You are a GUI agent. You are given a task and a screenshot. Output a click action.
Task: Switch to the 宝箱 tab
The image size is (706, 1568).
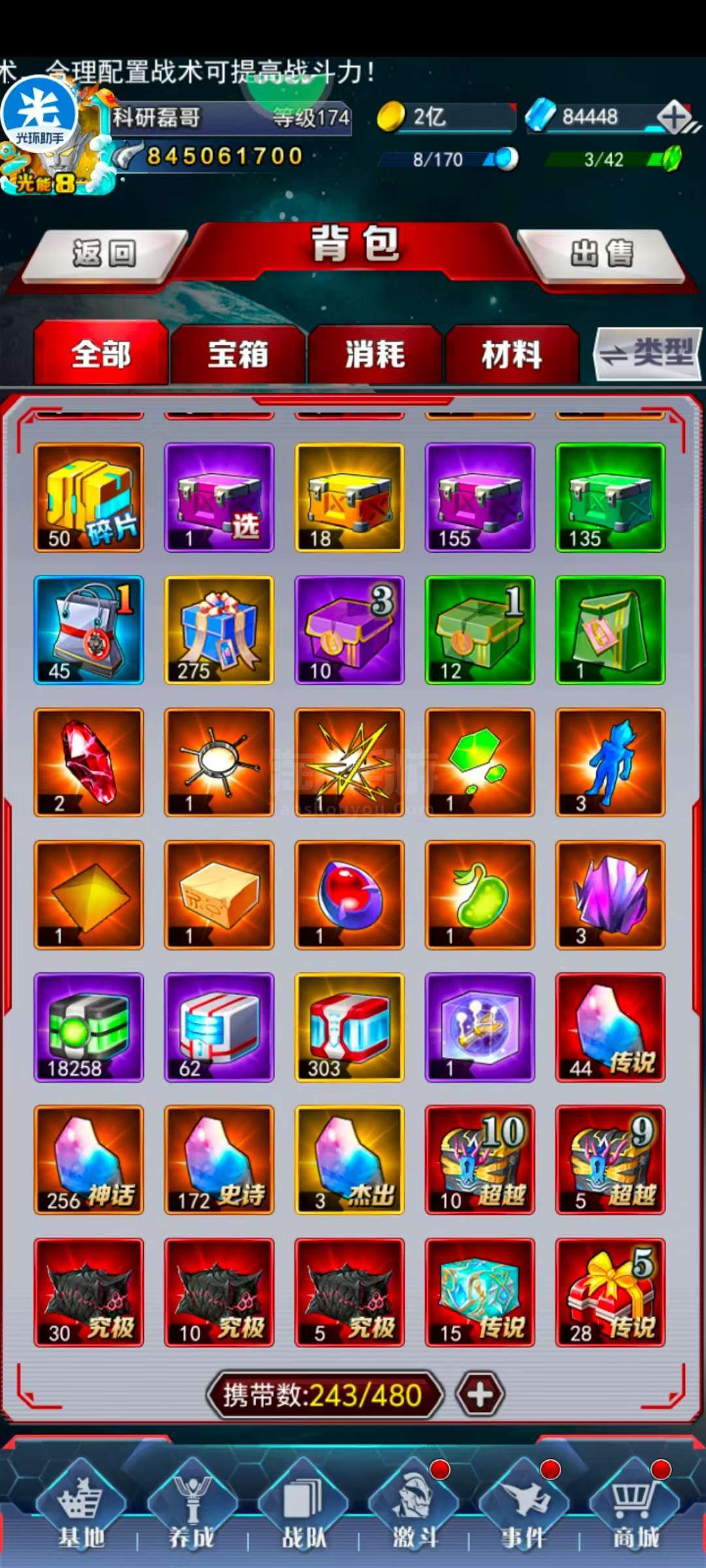pyautogui.click(x=238, y=354)
